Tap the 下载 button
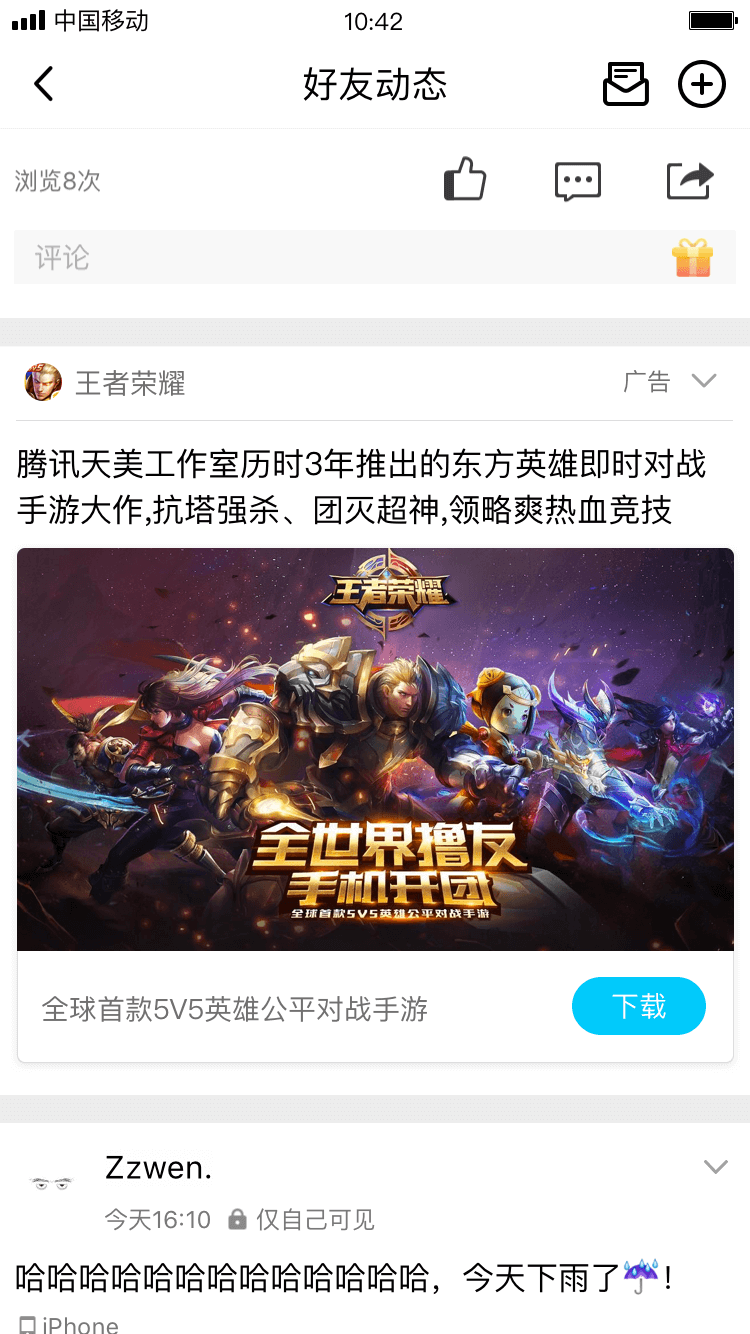Screen dimensions: 750x1334 pos(638,1006)
